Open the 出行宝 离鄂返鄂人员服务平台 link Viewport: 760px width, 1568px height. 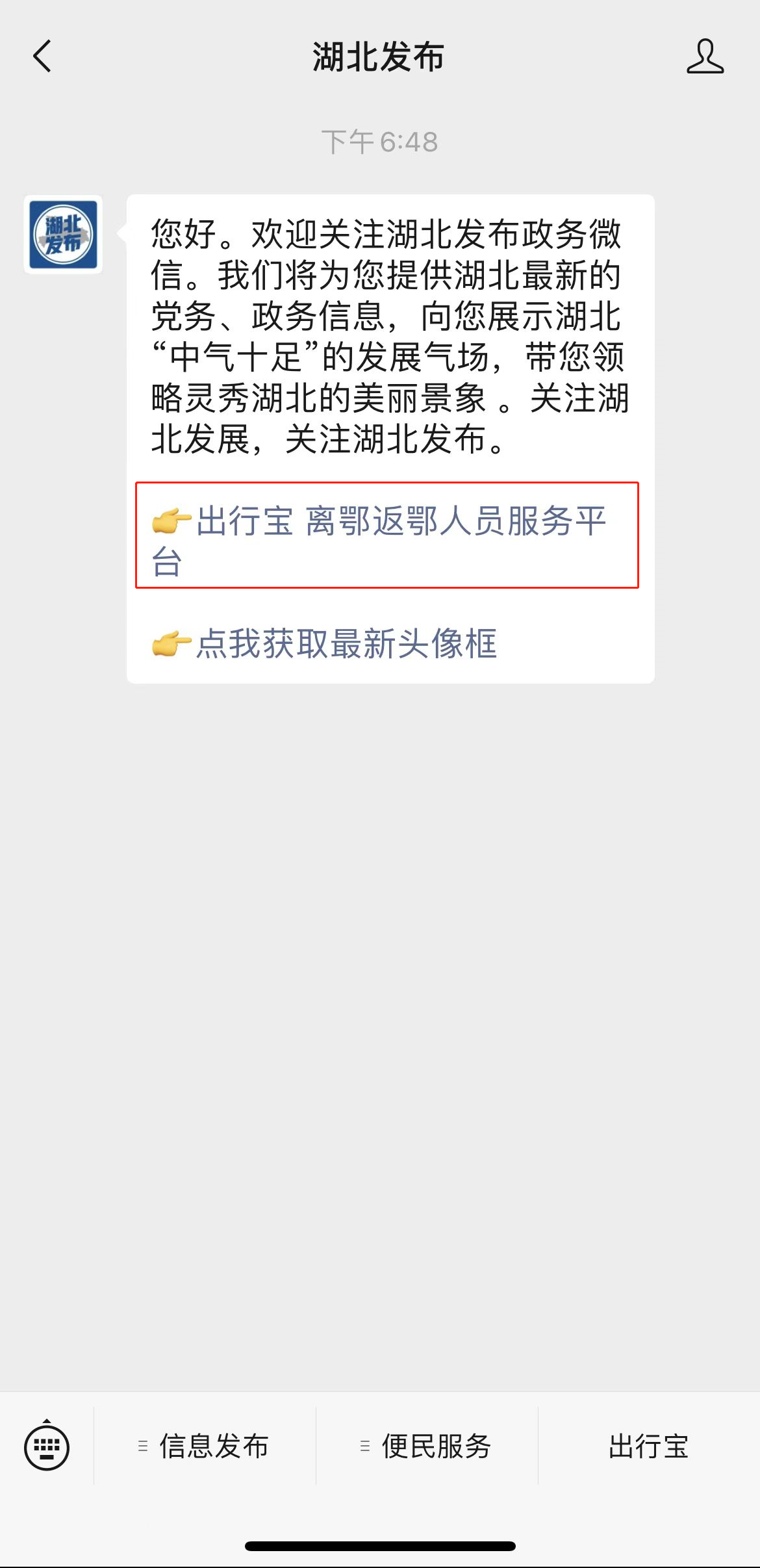click(386, 535)
